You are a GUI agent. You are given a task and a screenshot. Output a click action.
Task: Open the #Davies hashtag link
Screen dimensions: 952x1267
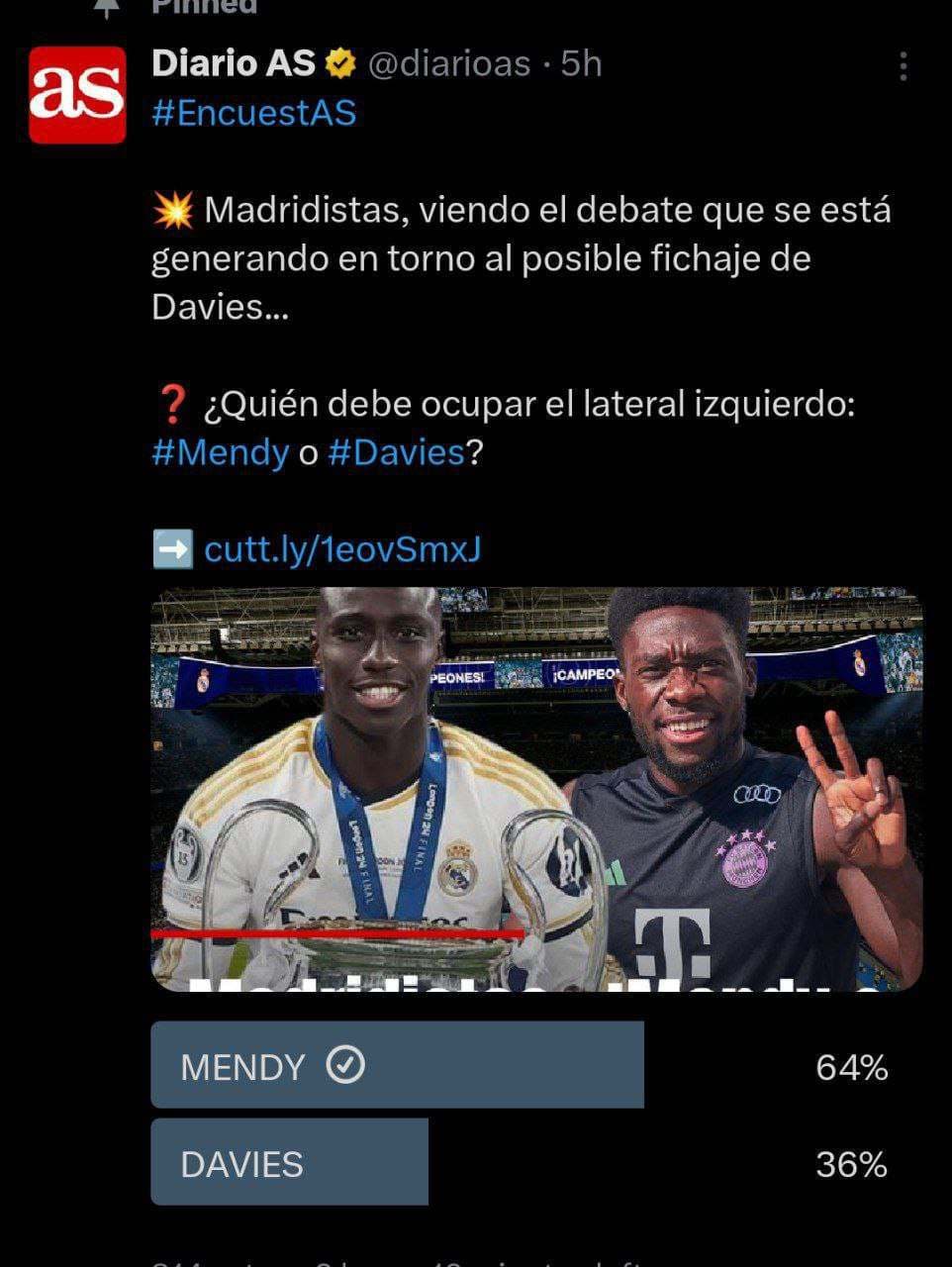[396, 452]
